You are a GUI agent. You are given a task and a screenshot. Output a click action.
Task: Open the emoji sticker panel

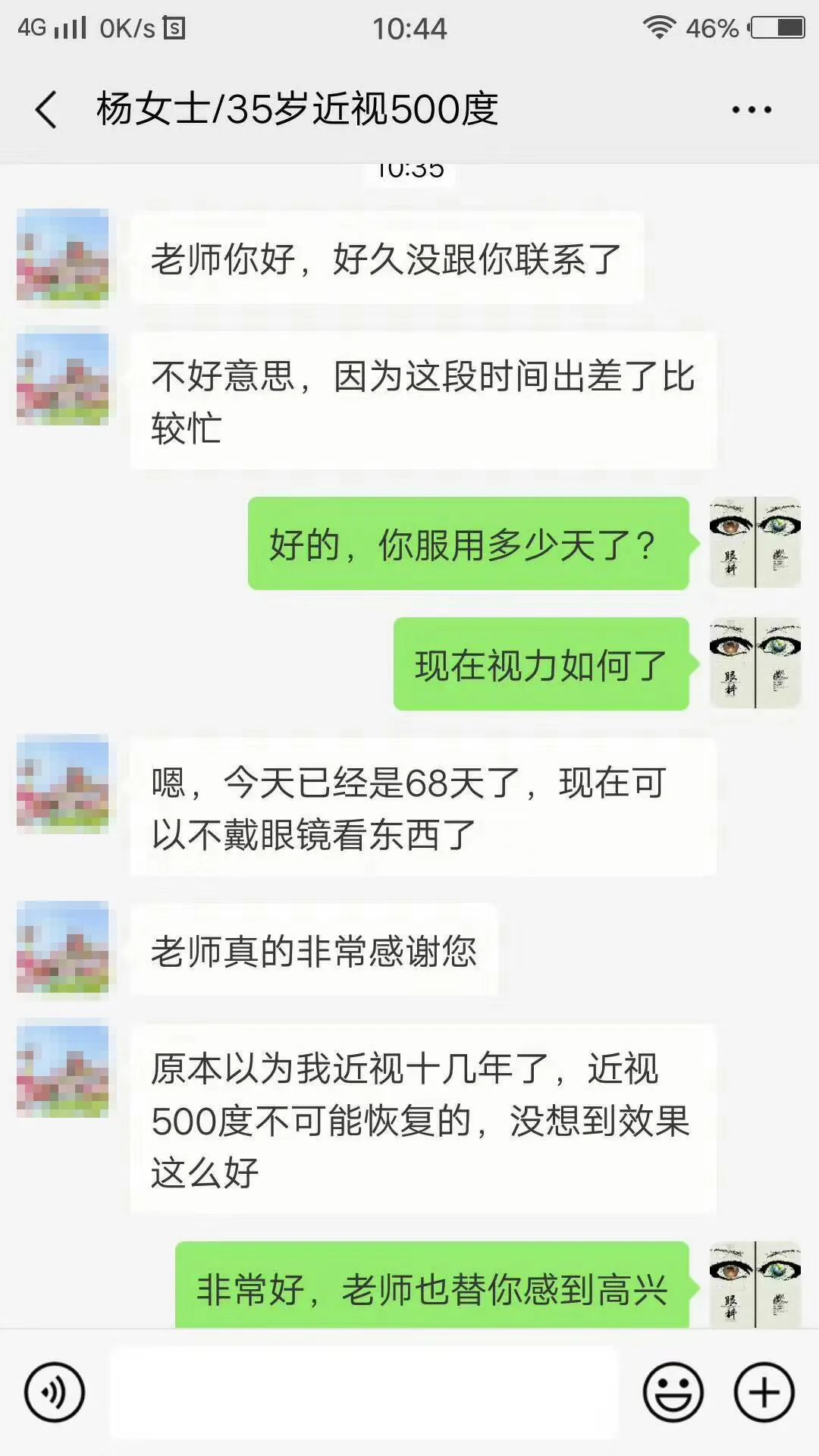(x=673, y=1392)
